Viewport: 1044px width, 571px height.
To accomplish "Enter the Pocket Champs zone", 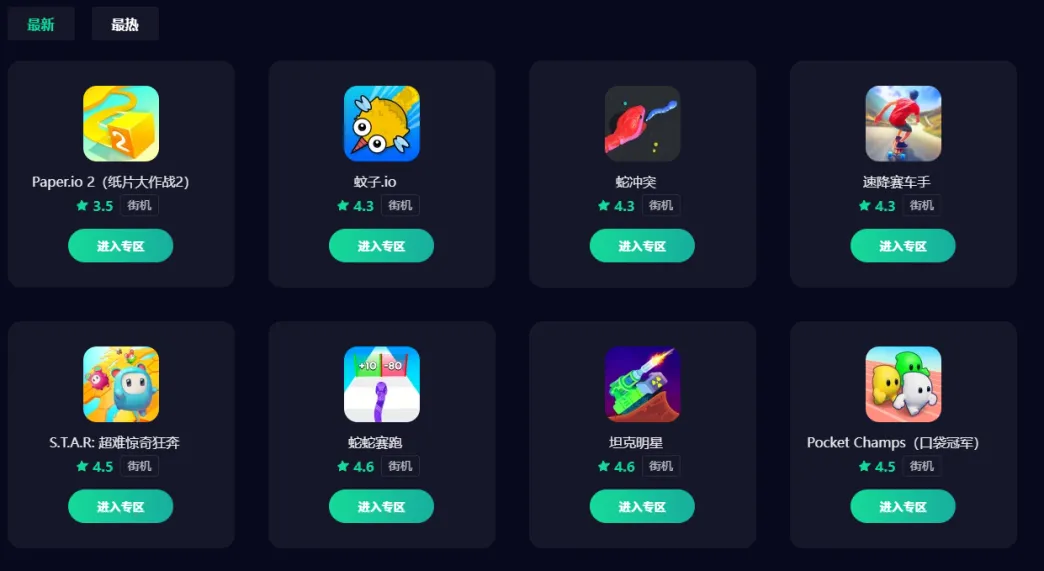I will [x=903, y=506].
